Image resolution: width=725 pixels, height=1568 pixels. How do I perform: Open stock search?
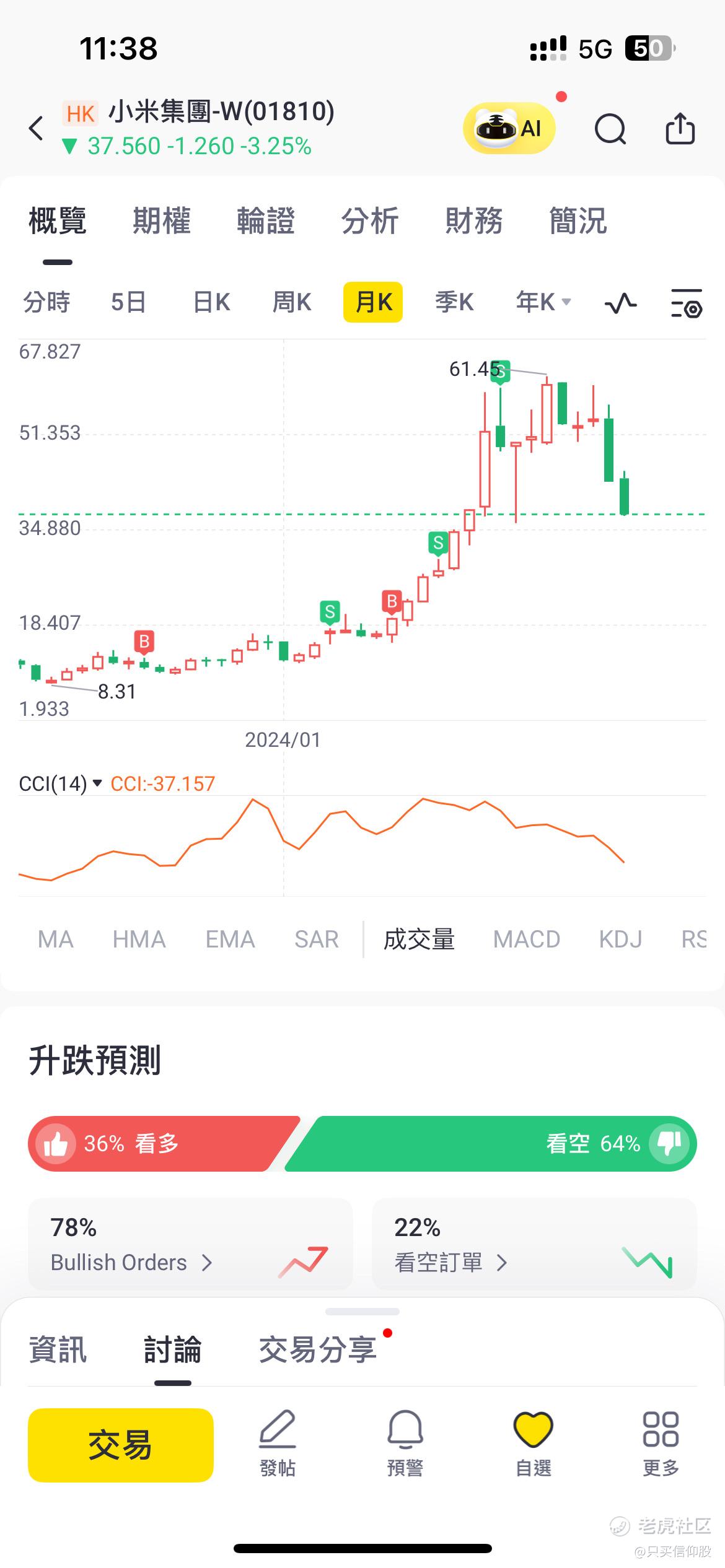pos(610,129)
